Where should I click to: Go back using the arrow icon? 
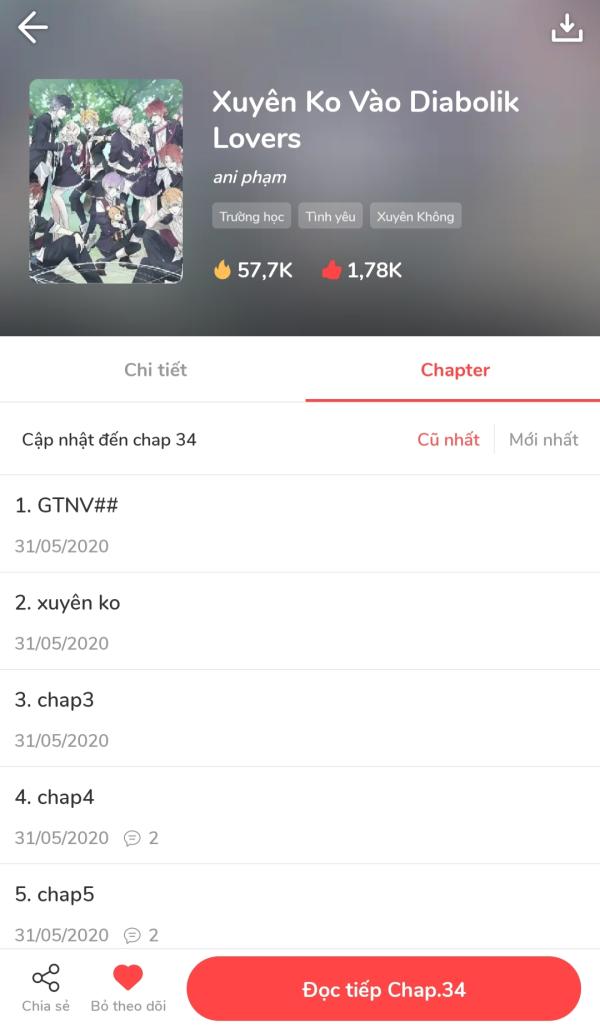pos(33,29)
